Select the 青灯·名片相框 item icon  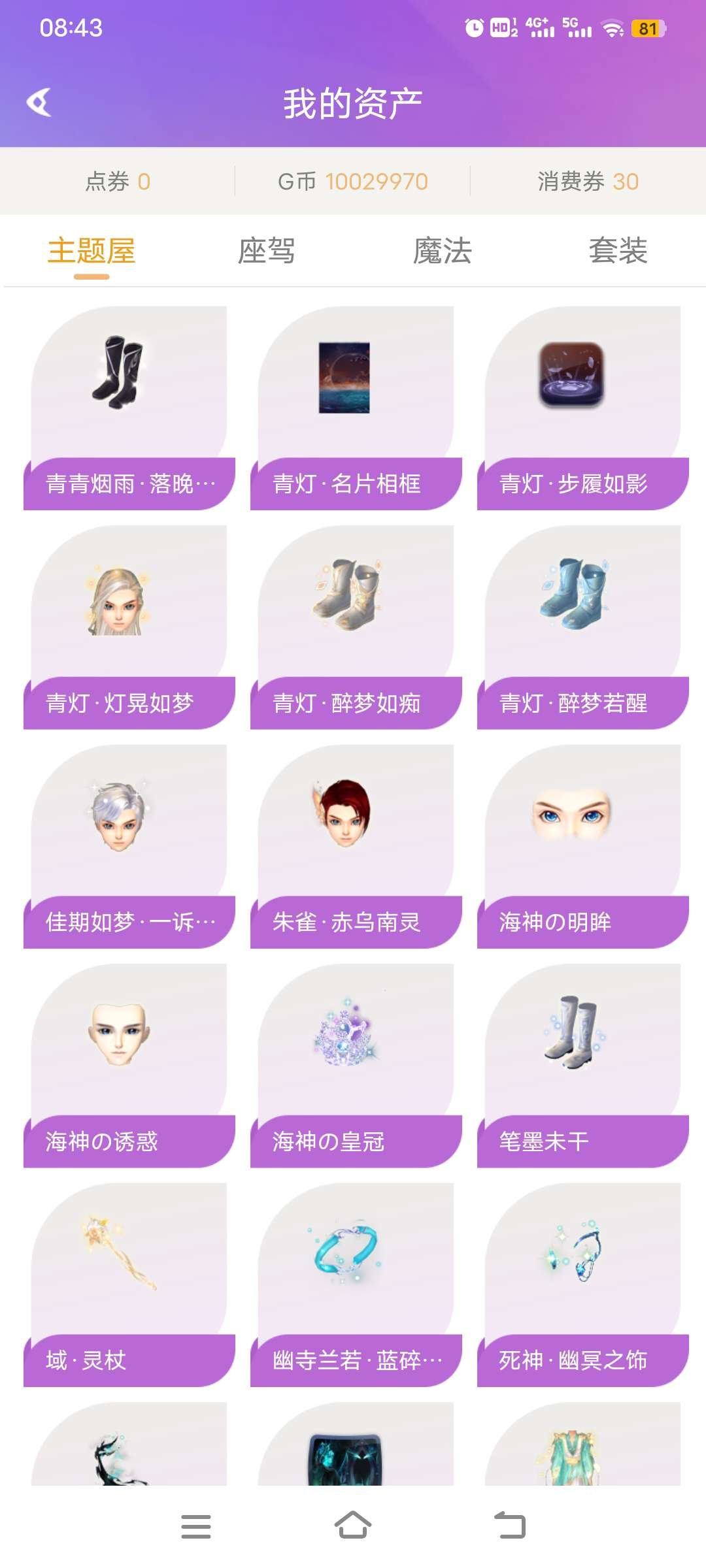coord(345,379)
